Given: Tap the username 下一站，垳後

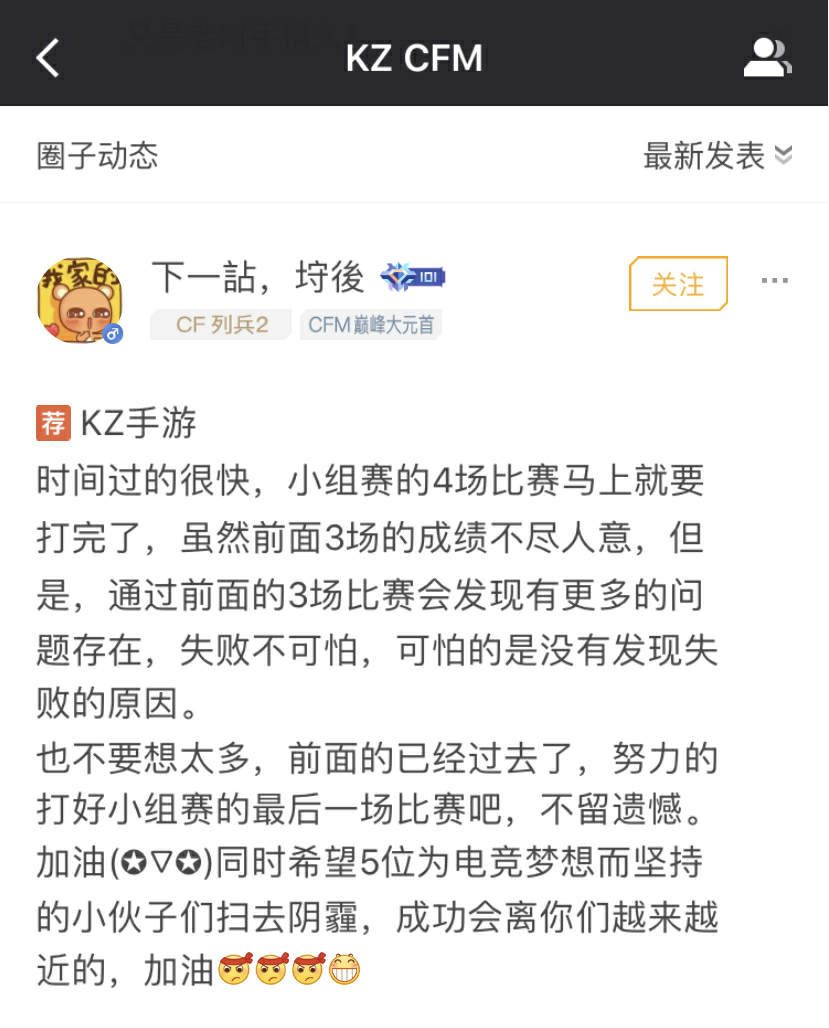Looking at the screenshot, I should (258, 277).
